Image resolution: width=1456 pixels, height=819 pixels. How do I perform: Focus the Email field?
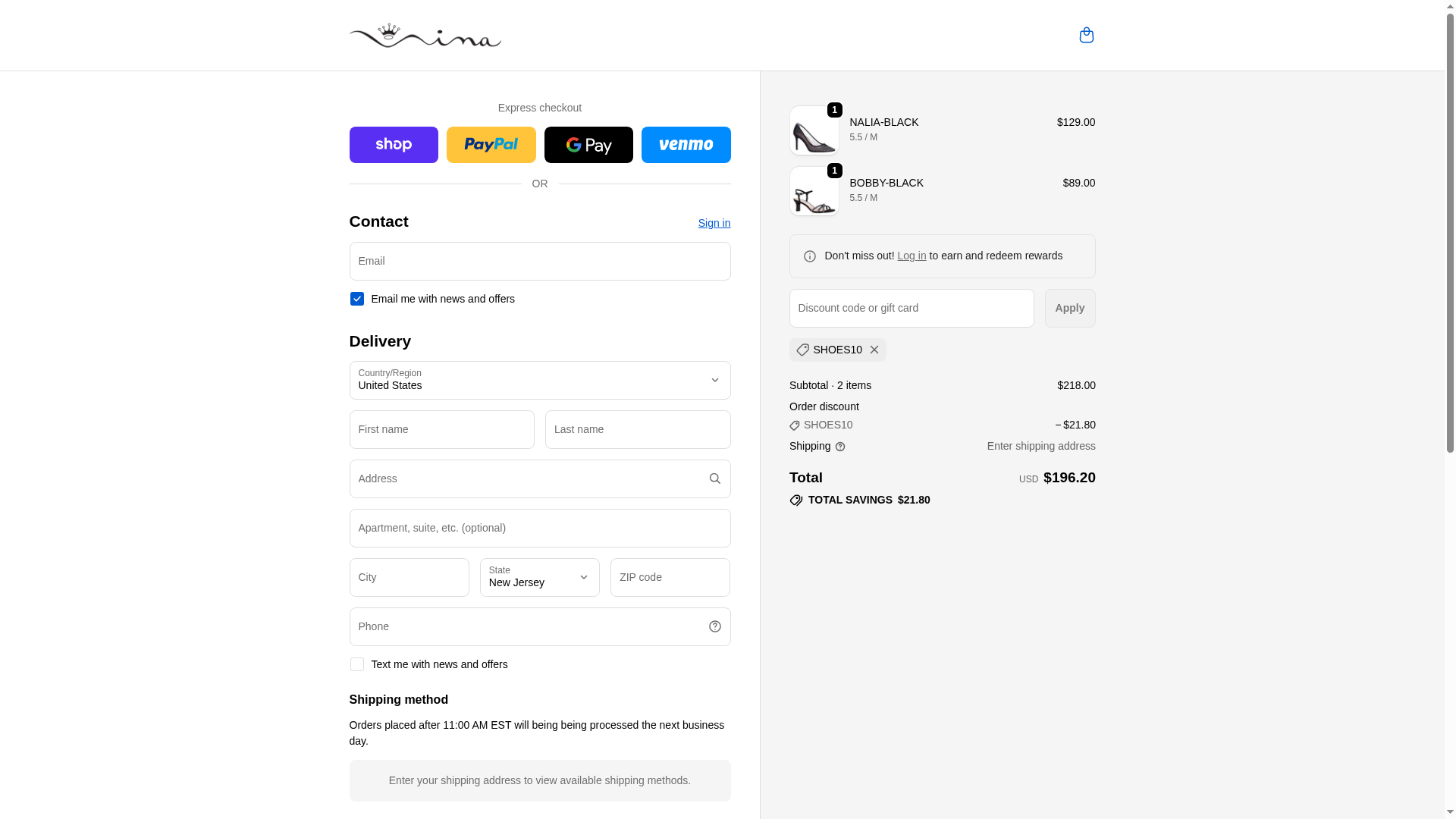tap(539, 261)
